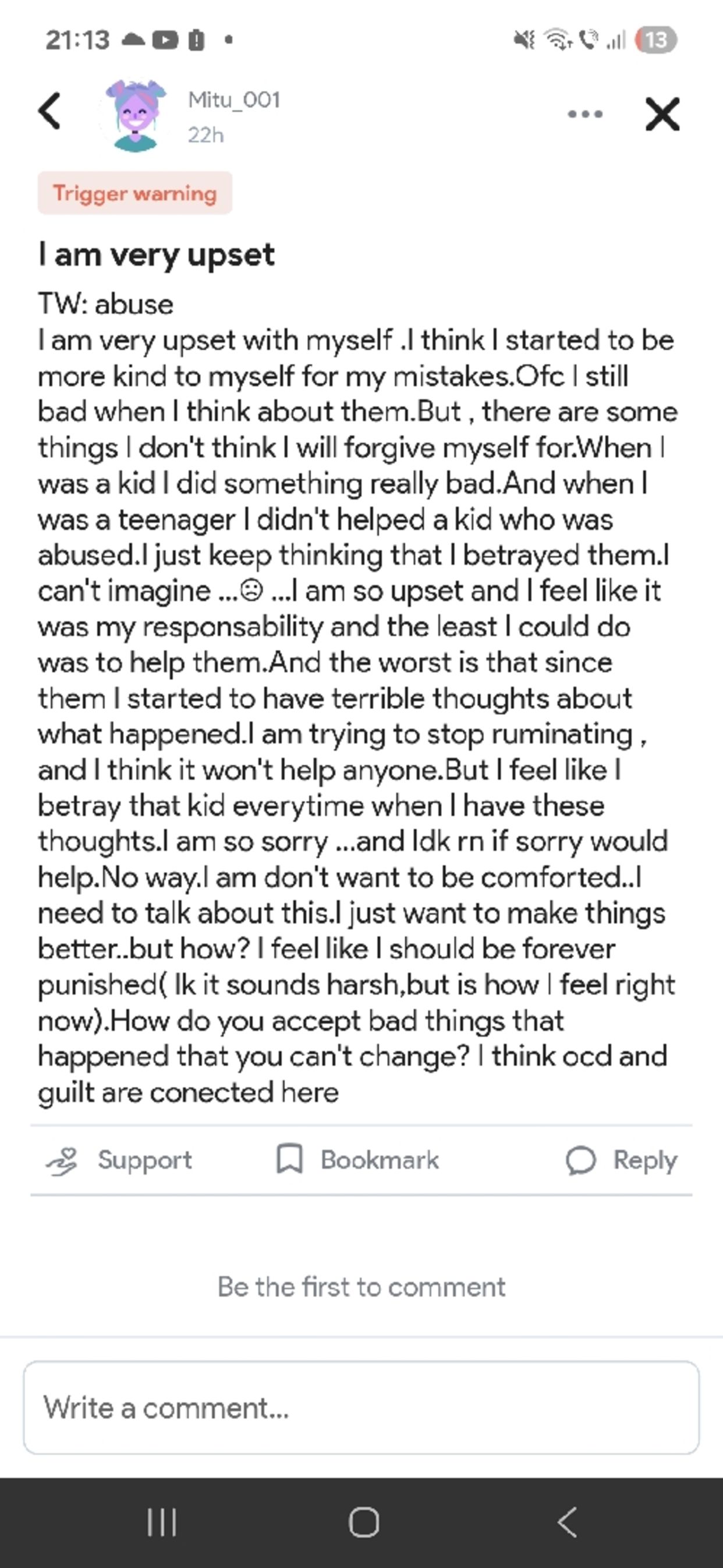The width and height of the screenshot is (723, 1568).
Task: Bookmark the 'I am very upset' post
Action: pyautogui.click(x=358, y=1160)
